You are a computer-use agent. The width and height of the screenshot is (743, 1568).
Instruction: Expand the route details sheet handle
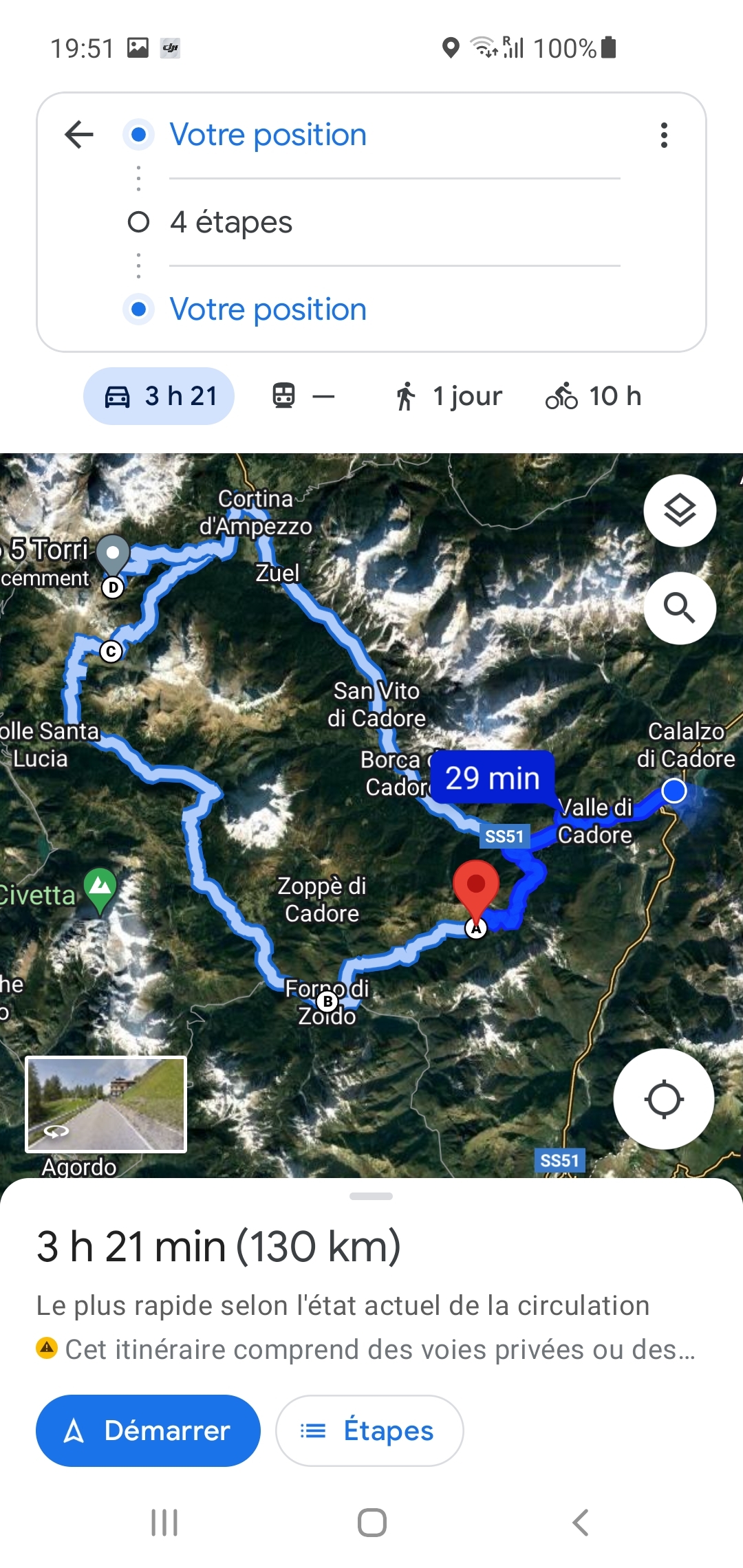coord(371,1196)
